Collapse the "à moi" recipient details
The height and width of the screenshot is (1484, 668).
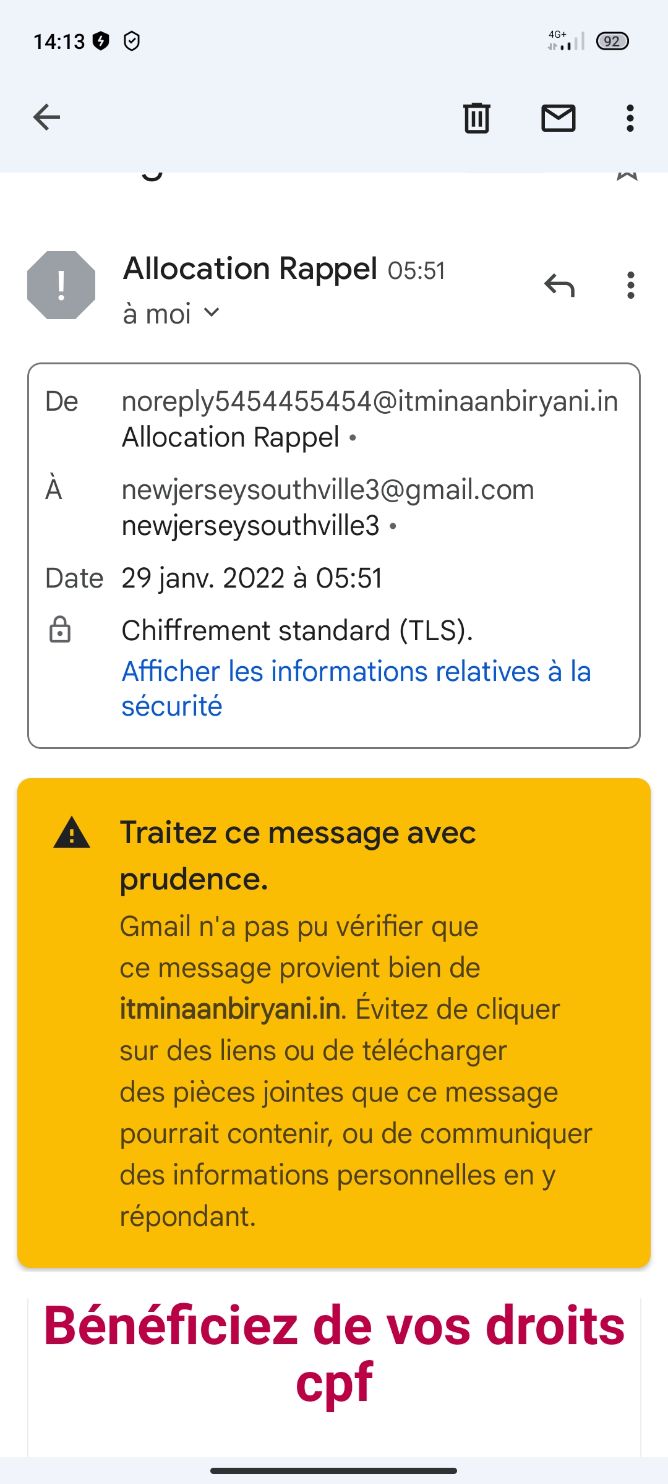pos(171,313)
